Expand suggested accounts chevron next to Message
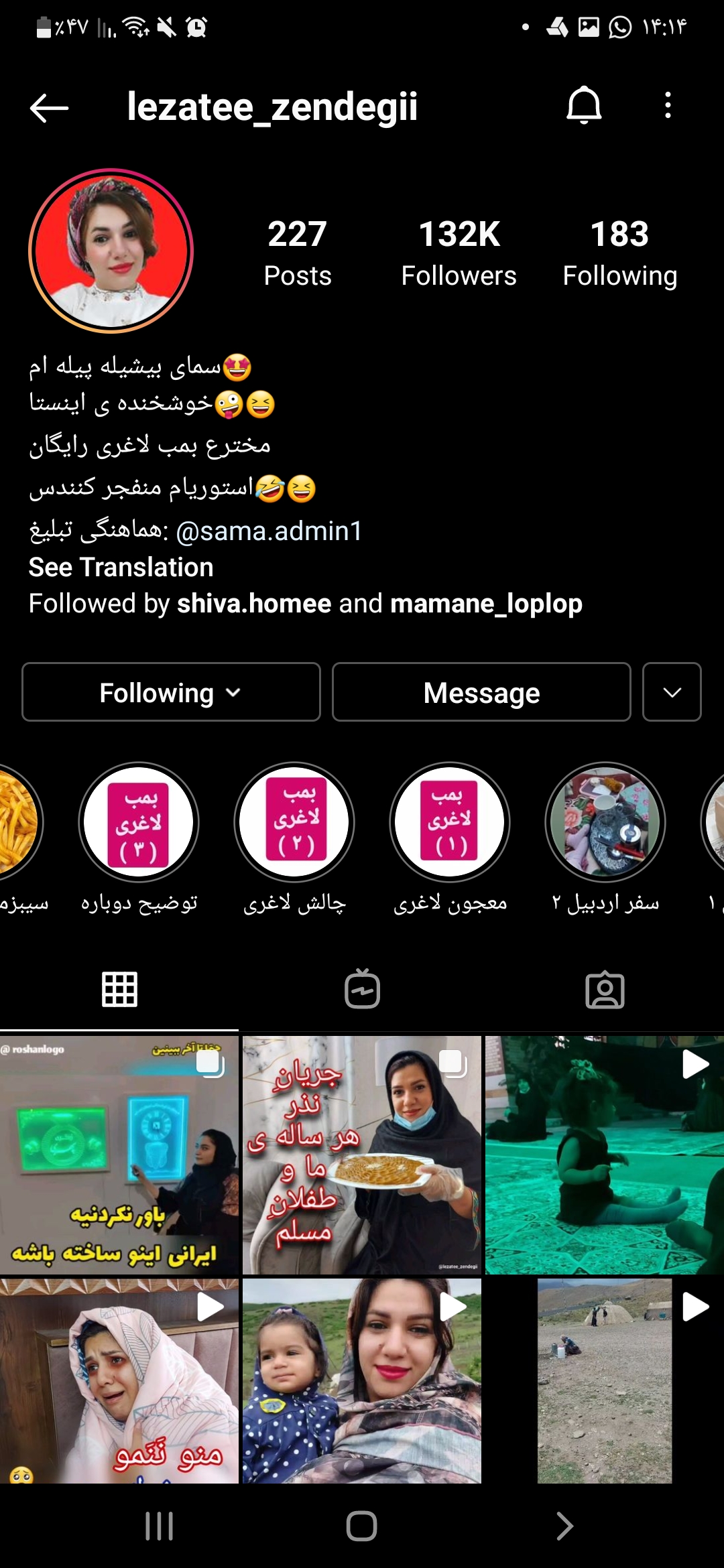This screenshot has height=1568, width=724. pos(672,692)
